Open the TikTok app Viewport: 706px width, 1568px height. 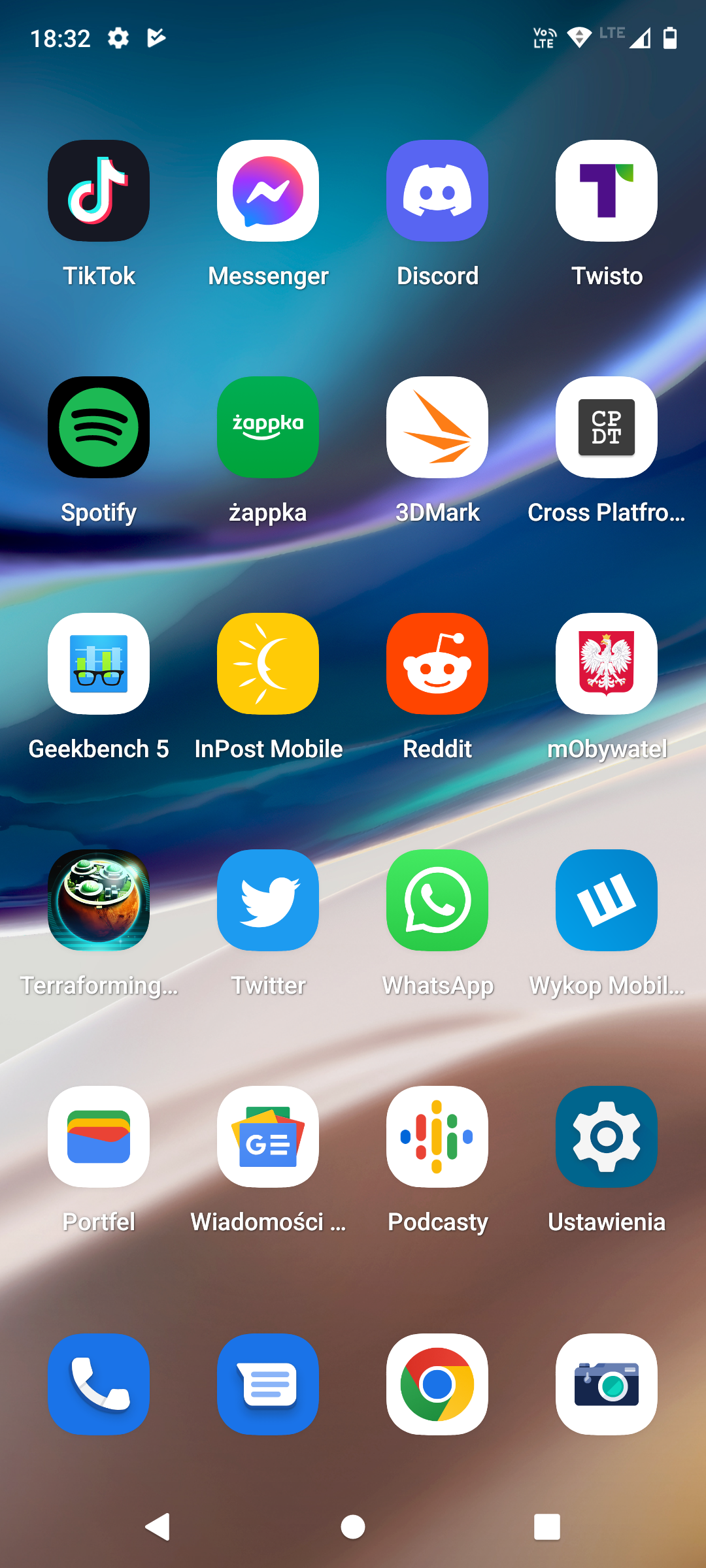coord(99,191)
